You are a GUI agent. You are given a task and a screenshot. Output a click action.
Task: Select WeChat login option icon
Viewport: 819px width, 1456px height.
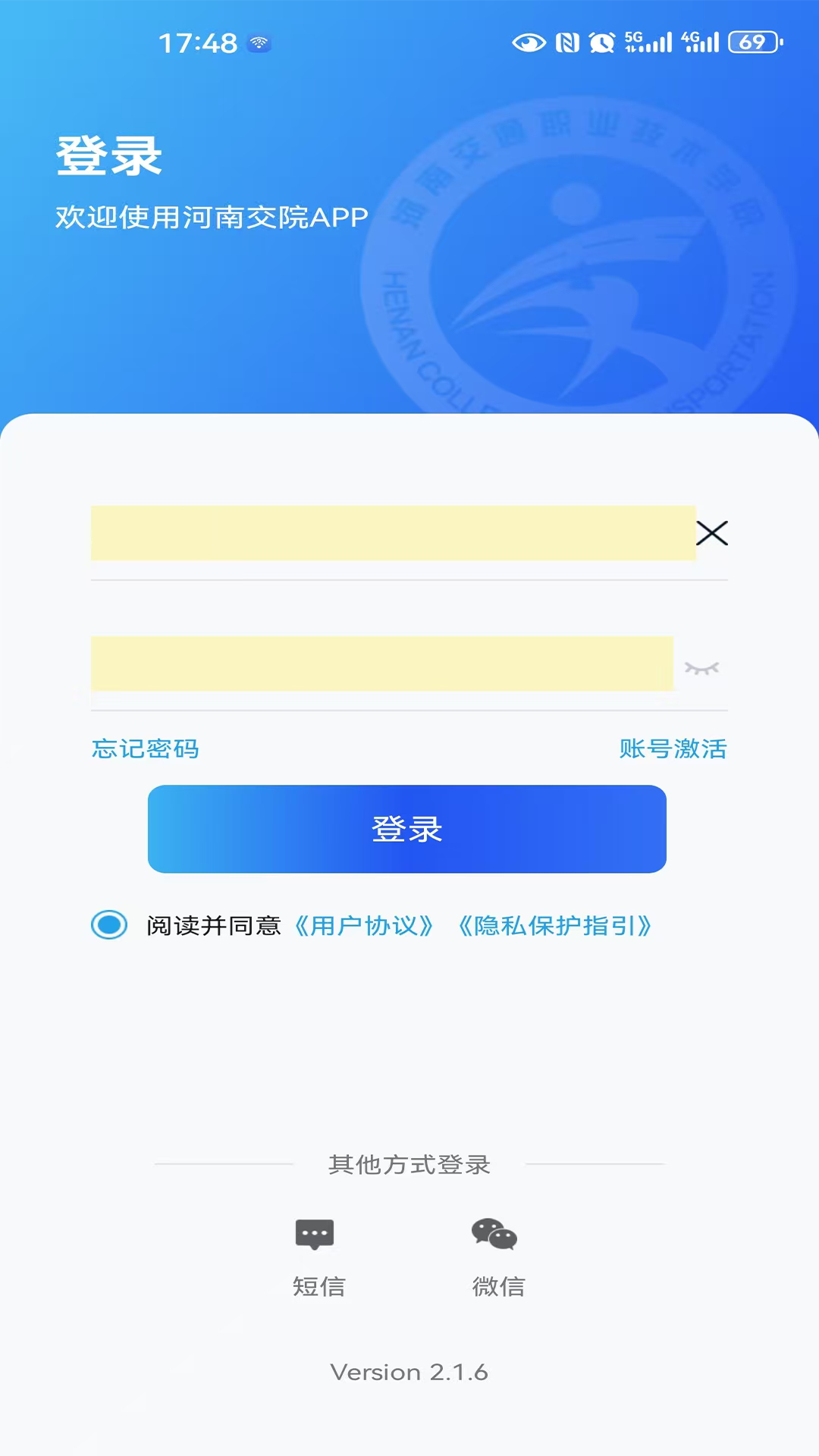click(x=497, y=1234)
